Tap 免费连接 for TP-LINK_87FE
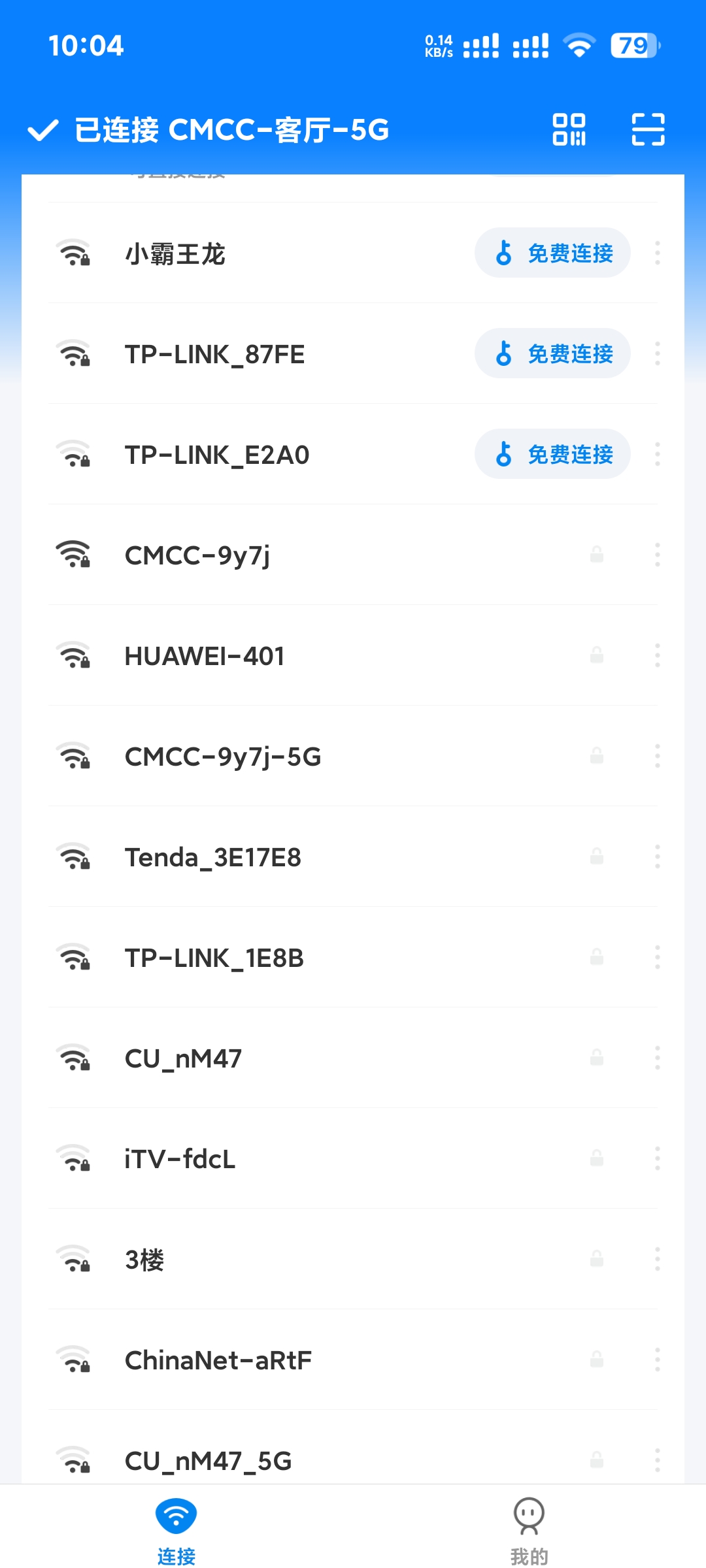Image resolution: width=706 pixels, height=1568 pixels. pos(552,353)
